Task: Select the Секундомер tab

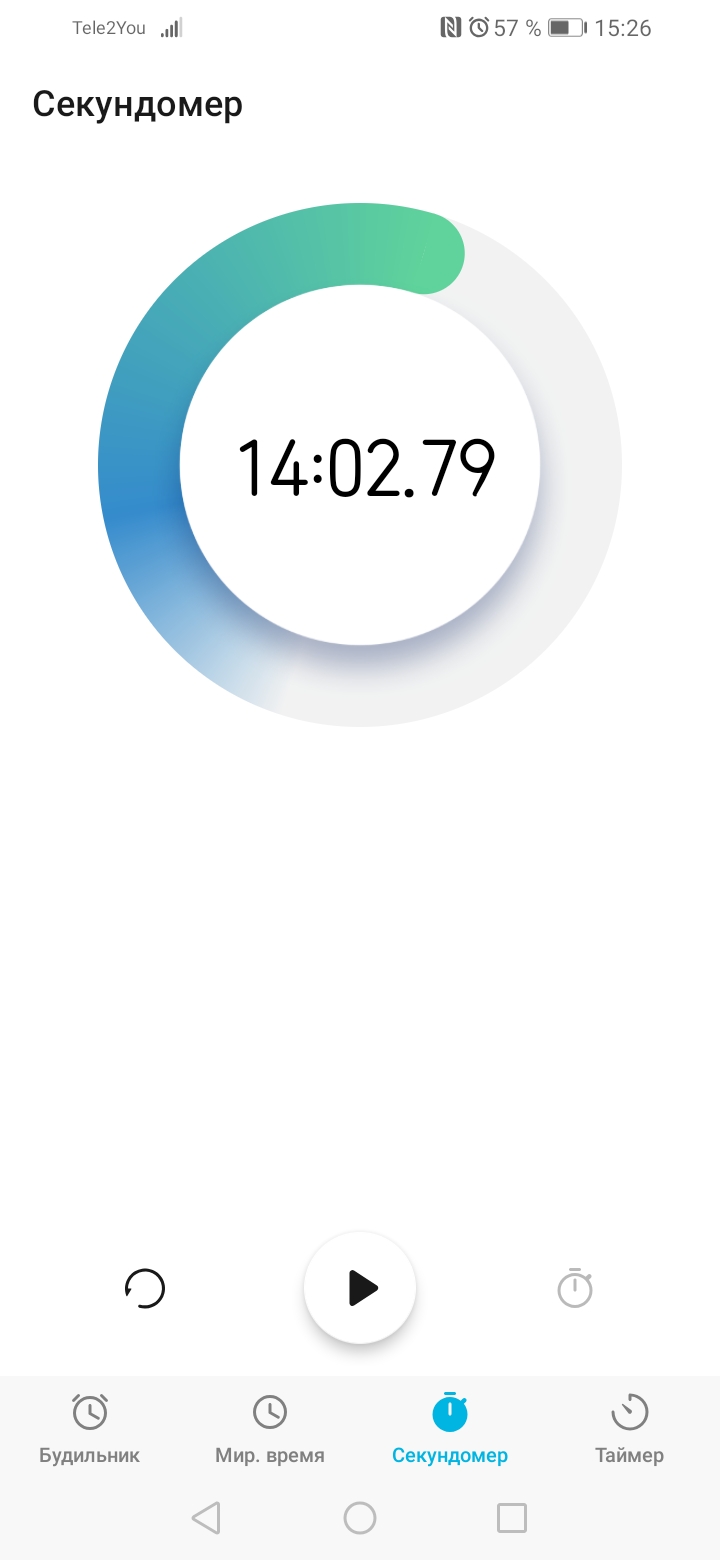Action: (x=450, y=1430)
